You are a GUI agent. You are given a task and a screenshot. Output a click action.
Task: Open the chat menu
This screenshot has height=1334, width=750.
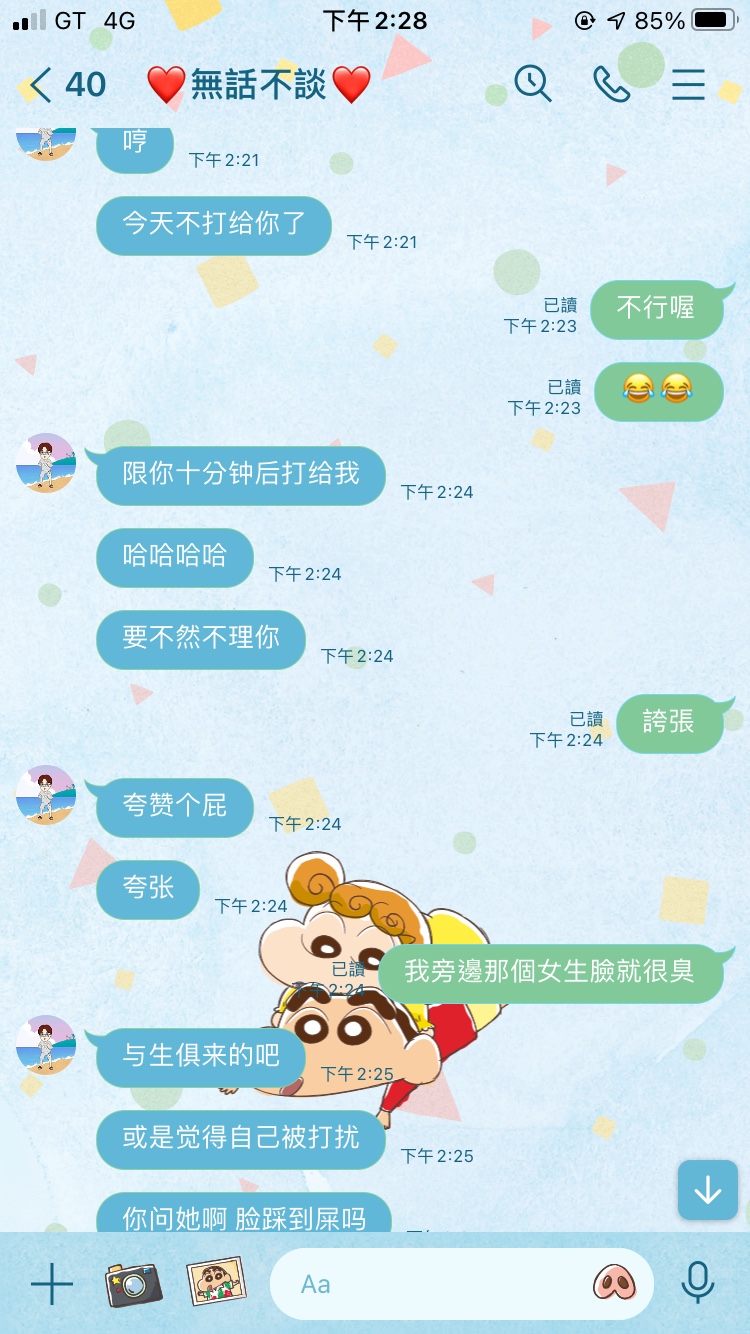(x=688, y=85)
